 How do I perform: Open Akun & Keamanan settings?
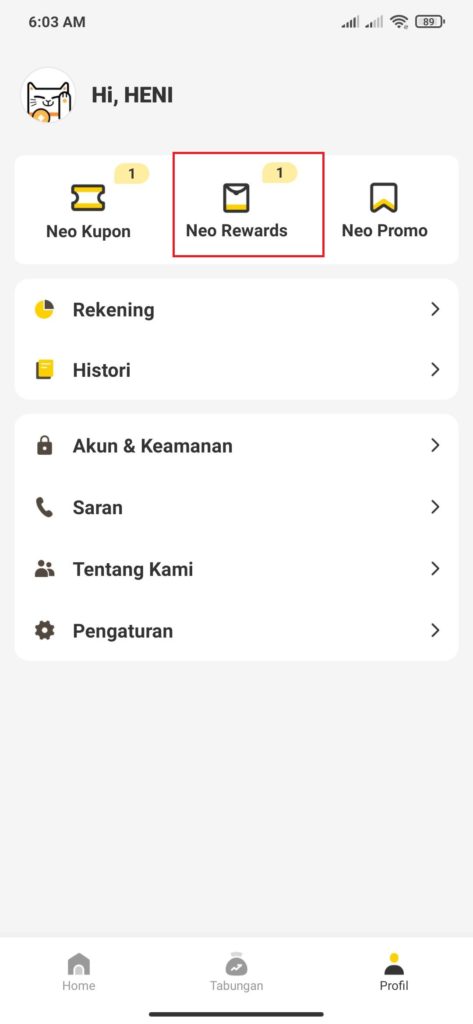tap(236, 446)
